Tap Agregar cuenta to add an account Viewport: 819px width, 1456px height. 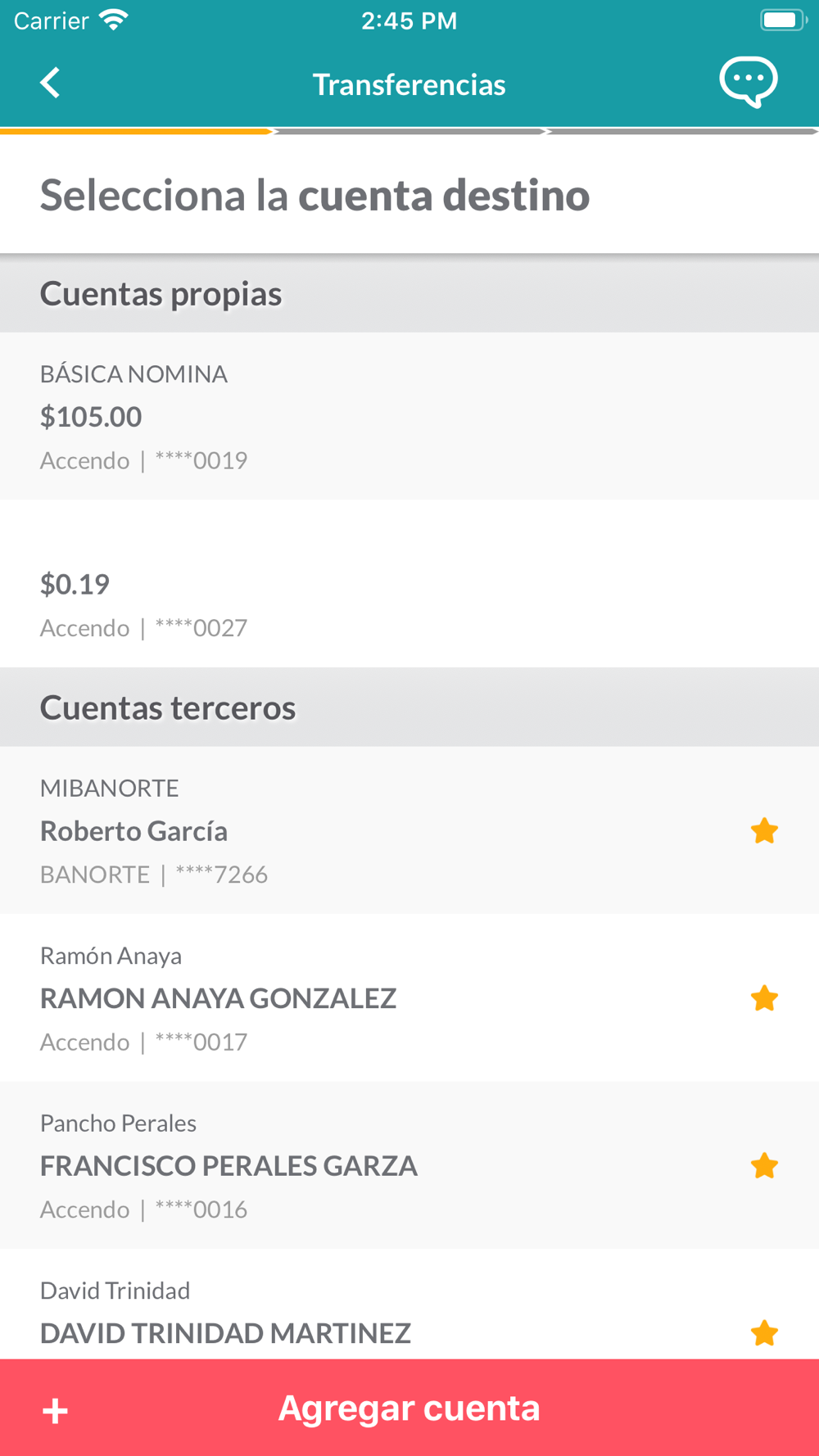[409, 1408]
